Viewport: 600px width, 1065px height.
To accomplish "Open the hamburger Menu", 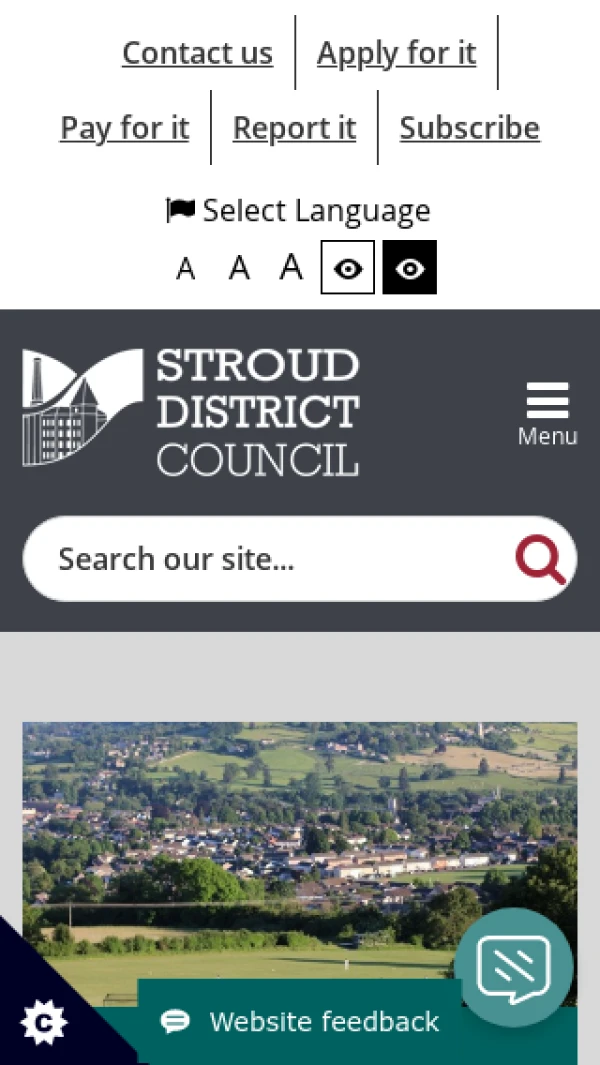I will pyautogui.click(x=547, y=413).
